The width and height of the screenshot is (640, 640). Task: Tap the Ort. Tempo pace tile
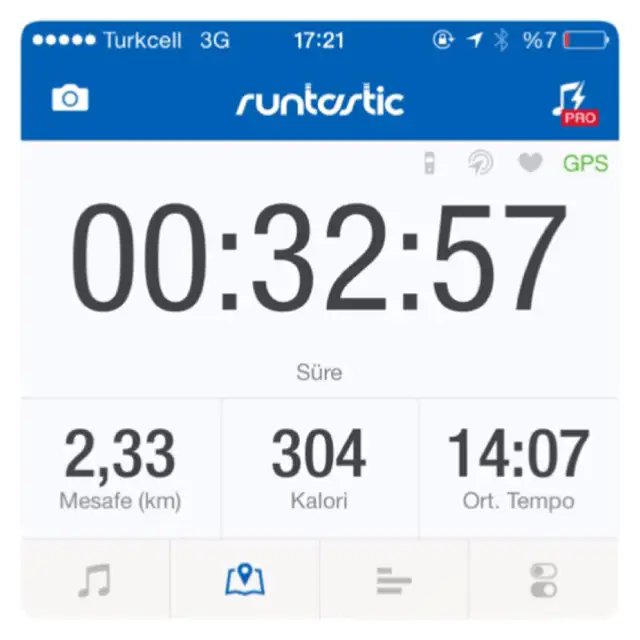tap(518, 468)
